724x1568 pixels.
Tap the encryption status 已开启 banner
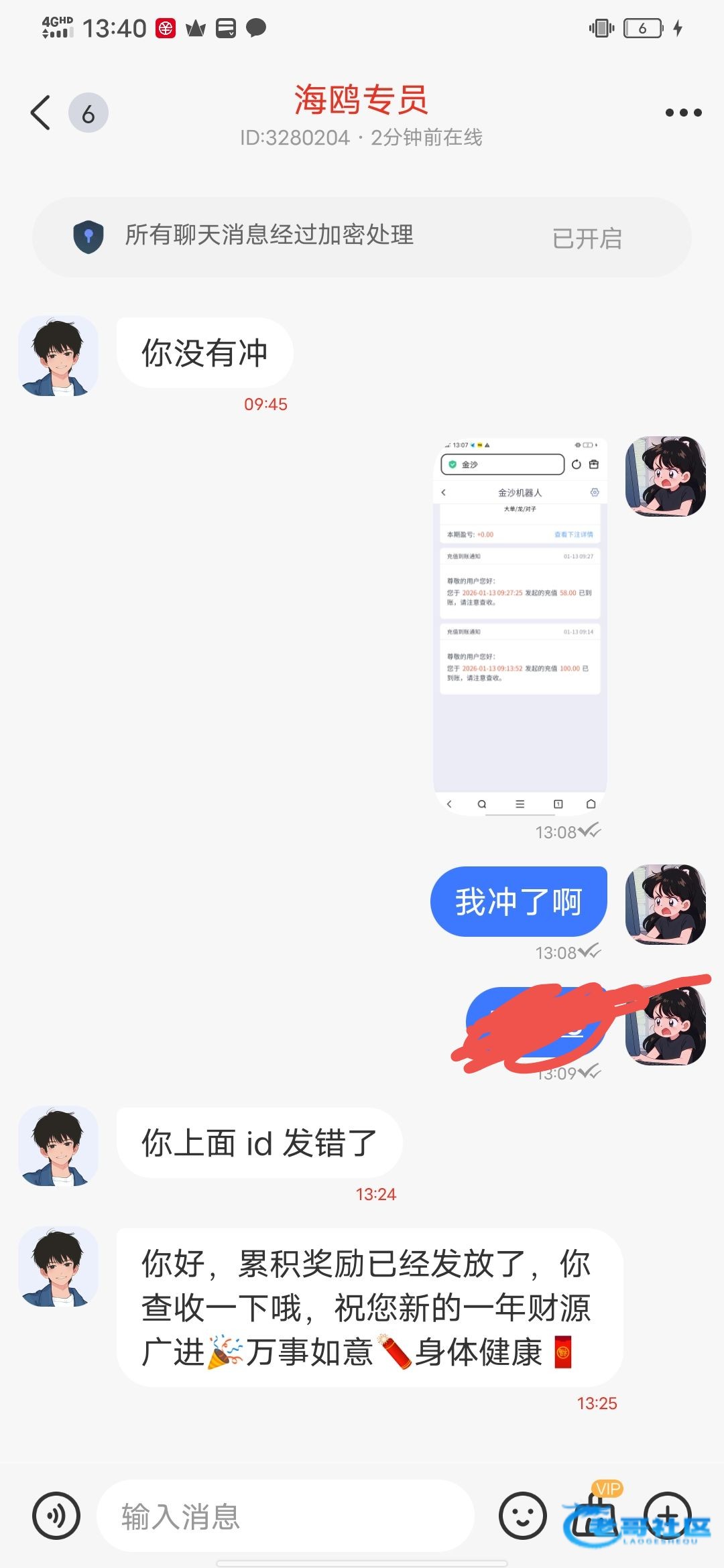tap(586, 238)
